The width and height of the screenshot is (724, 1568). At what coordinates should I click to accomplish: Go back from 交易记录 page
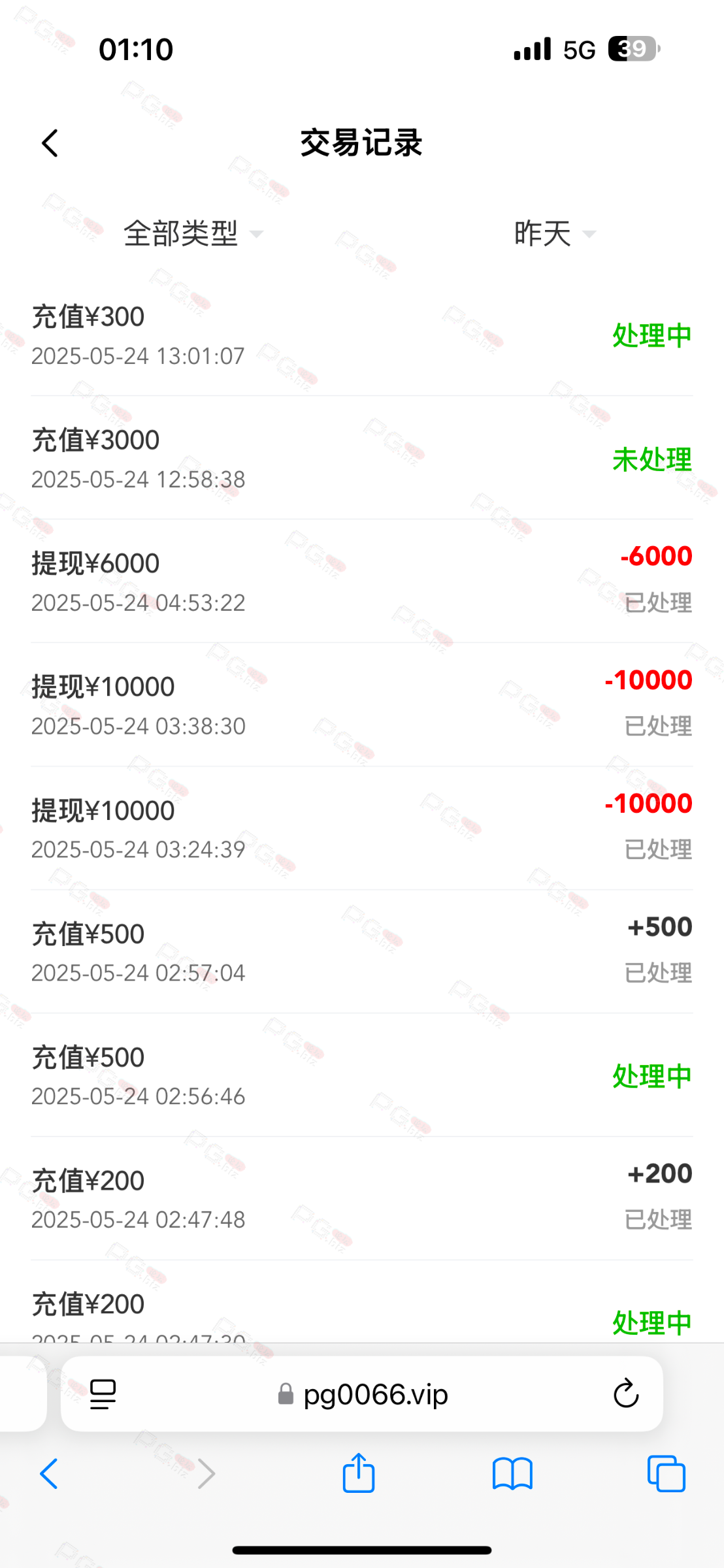(x=50, y=143)
